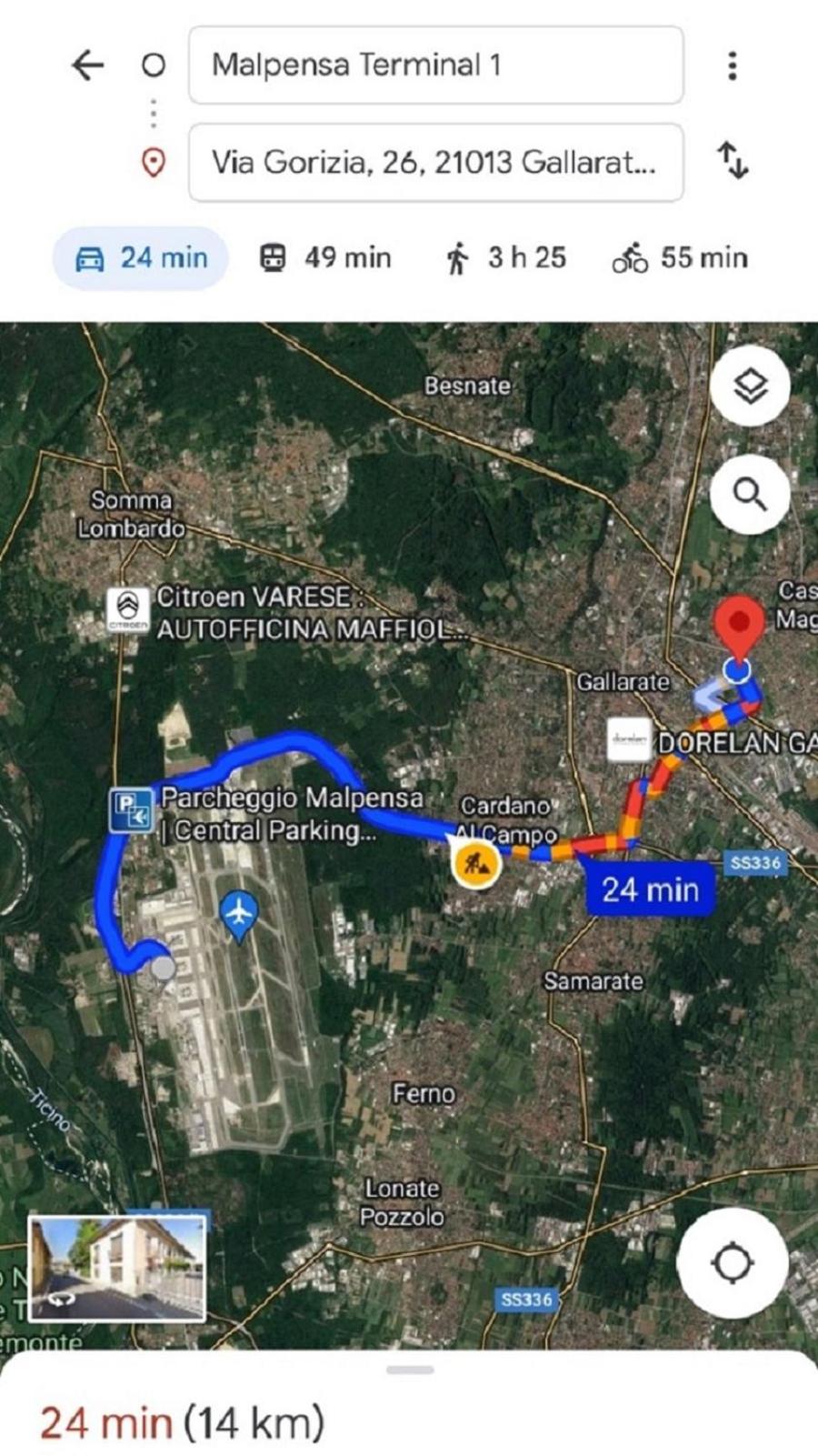Open the map layers button
818x1456 pixels.
click(x=750, y=387)
